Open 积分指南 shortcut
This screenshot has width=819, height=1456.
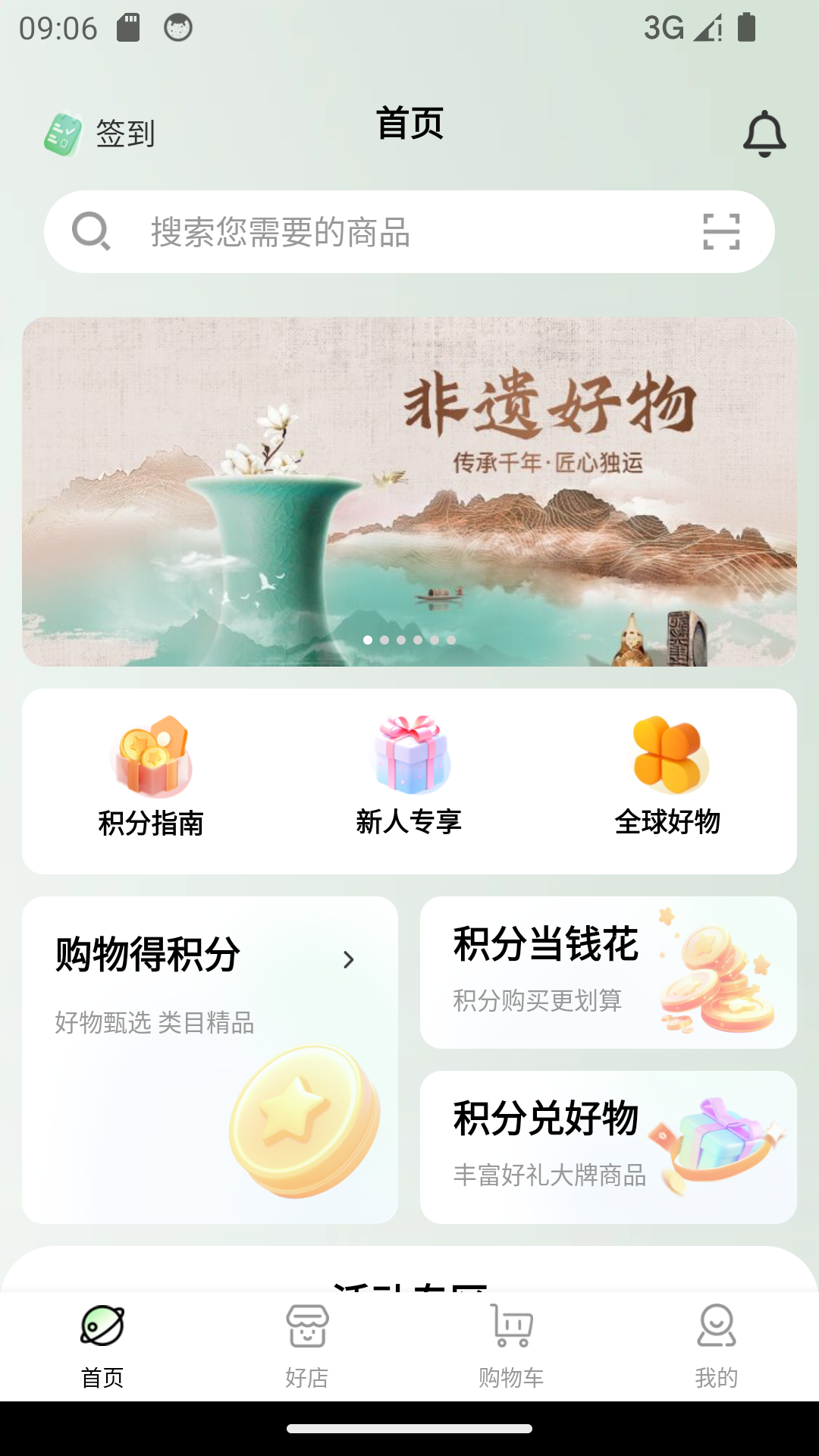pos(151,778)
